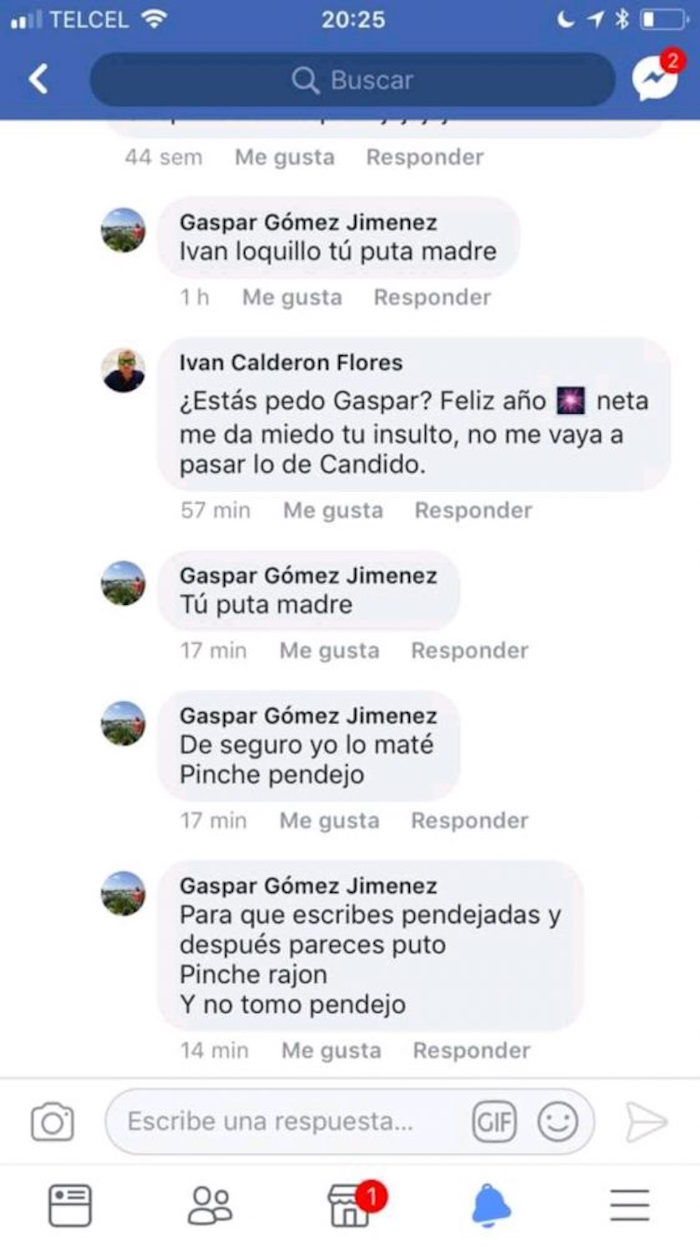Open the emoji smiley picker
This screenshot has height=1247, width=700.
point(558,1122)
